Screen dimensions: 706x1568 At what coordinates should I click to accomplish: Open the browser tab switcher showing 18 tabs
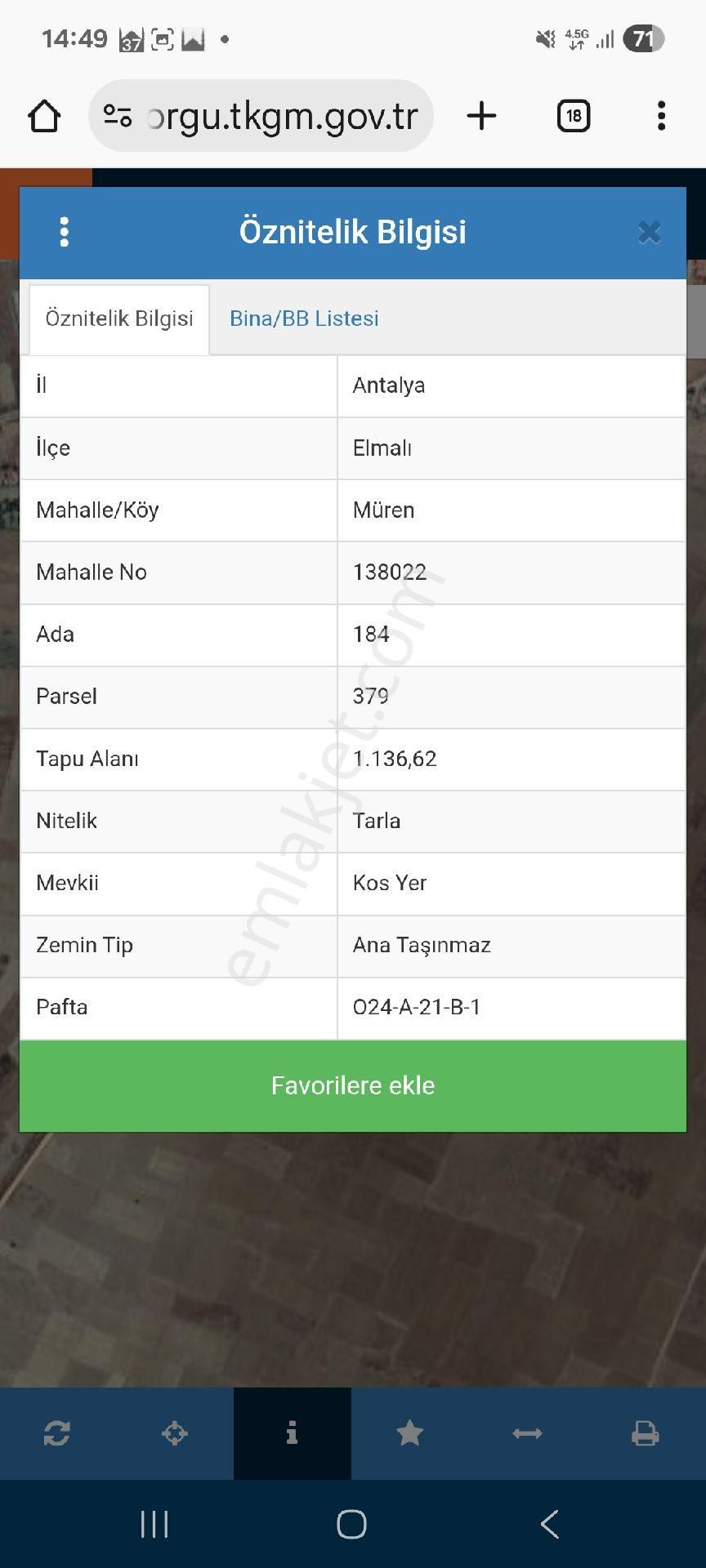[x=572, y=115]
